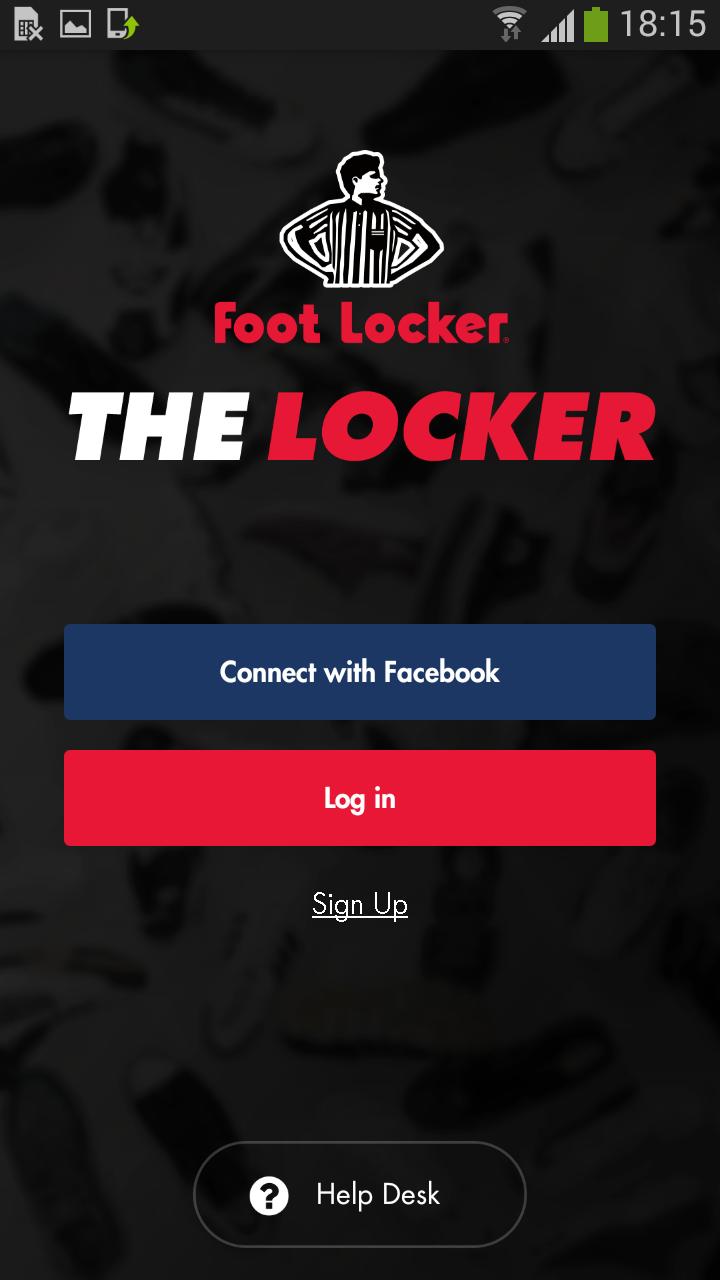Tap Connect with Facebook button
This screenshot has height=1280, width=720.
pos(360,672)
